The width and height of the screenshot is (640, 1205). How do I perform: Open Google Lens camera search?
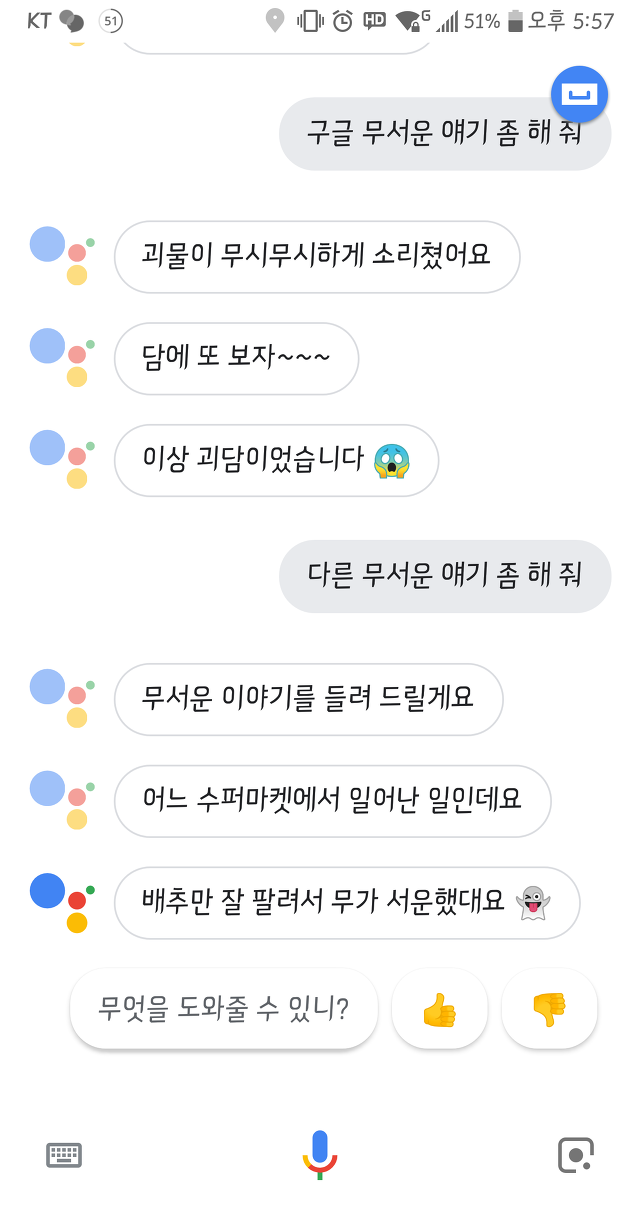coord(575,1155)
